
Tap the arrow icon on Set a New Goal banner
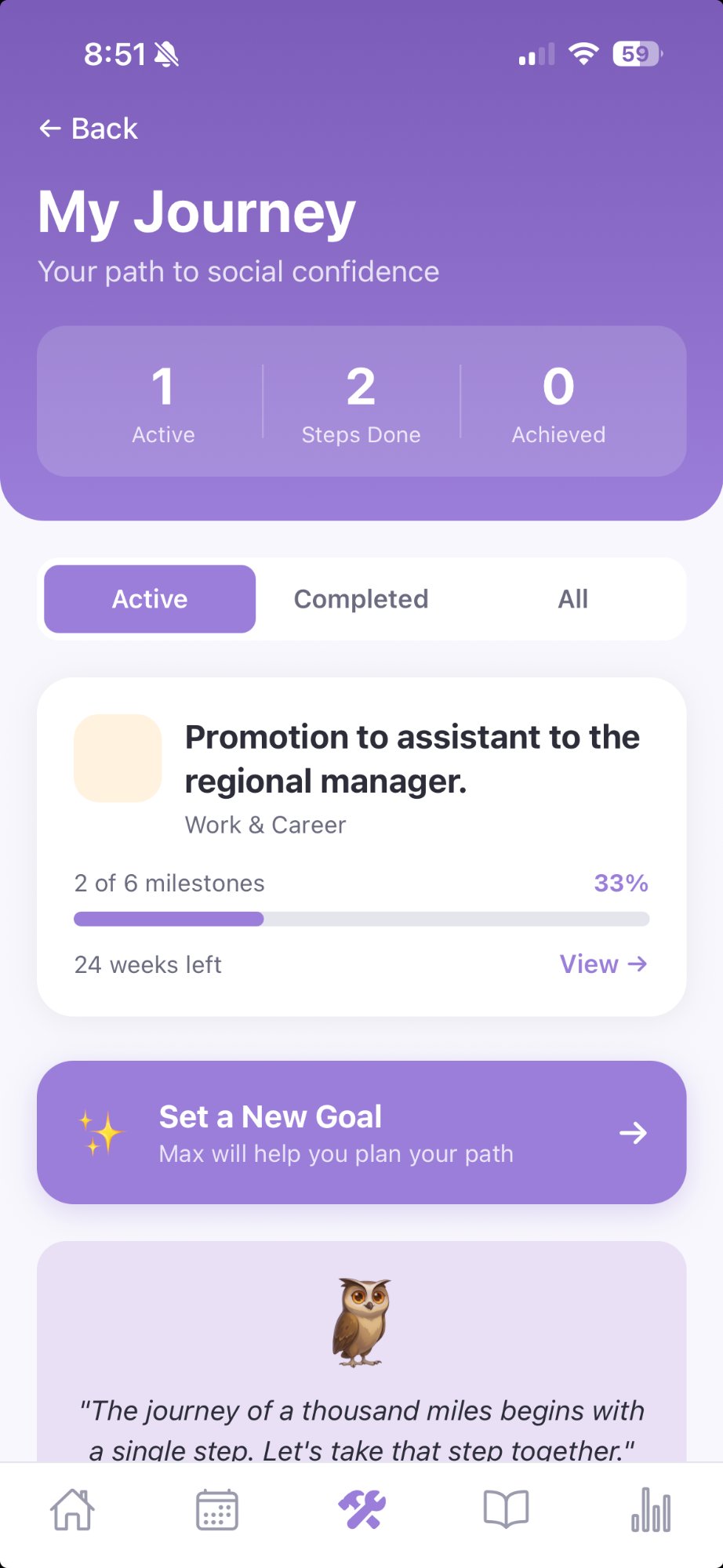(632, 1132)
